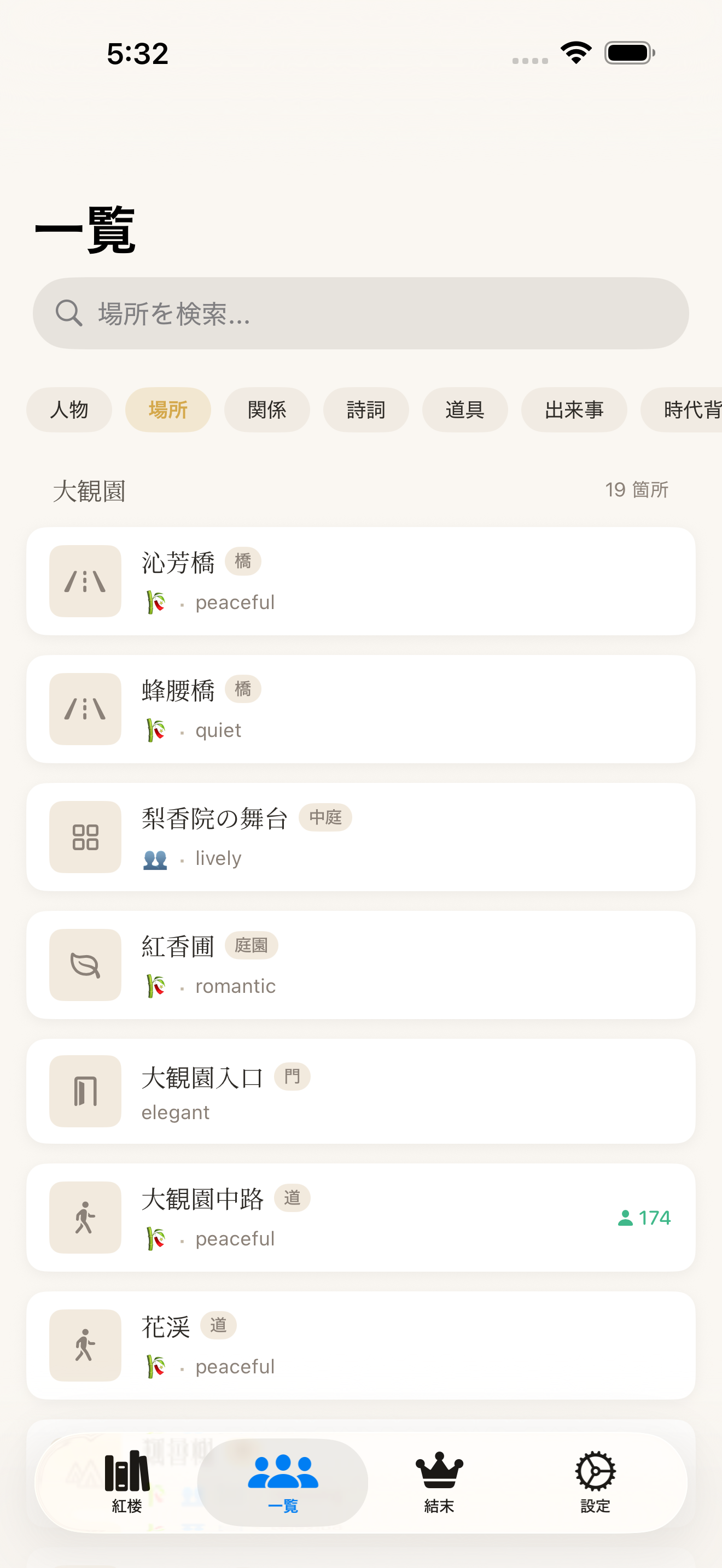Screen dimensions: 722x1568
Task: Switch to the 一覧 tab
Action: pyautogui.click(x=282, y=1483)
